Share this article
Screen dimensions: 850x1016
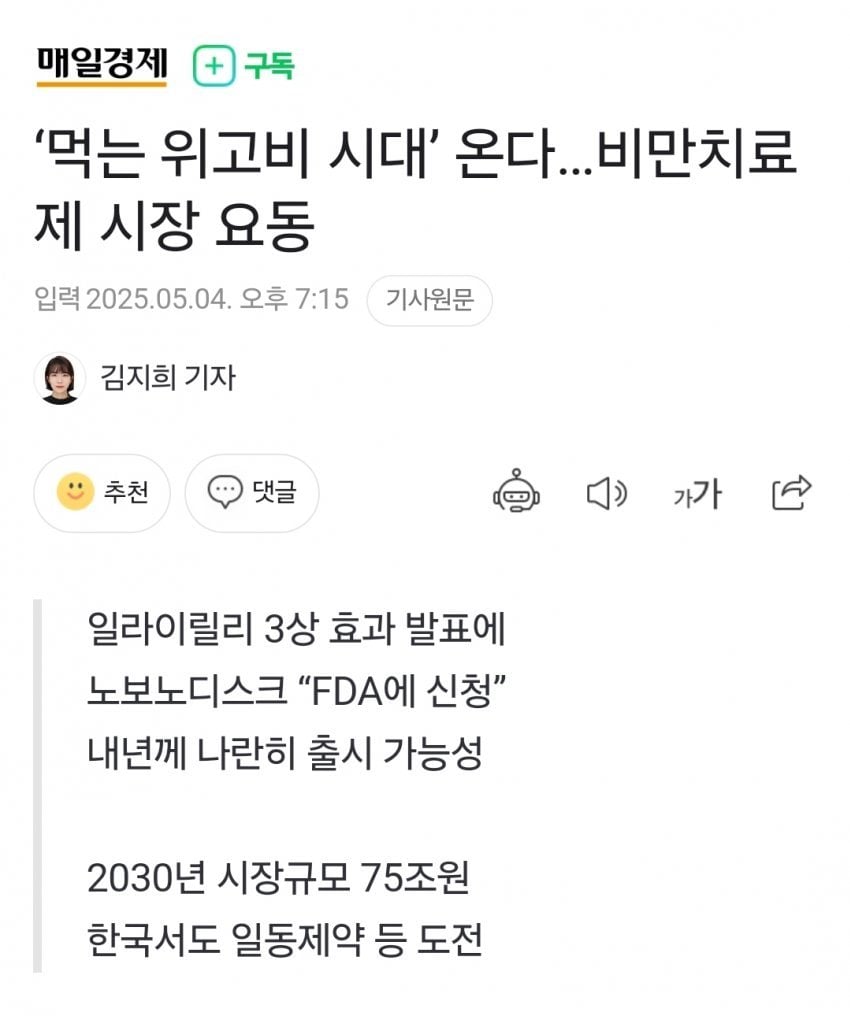pyautogui.click(x=791, y=492)
